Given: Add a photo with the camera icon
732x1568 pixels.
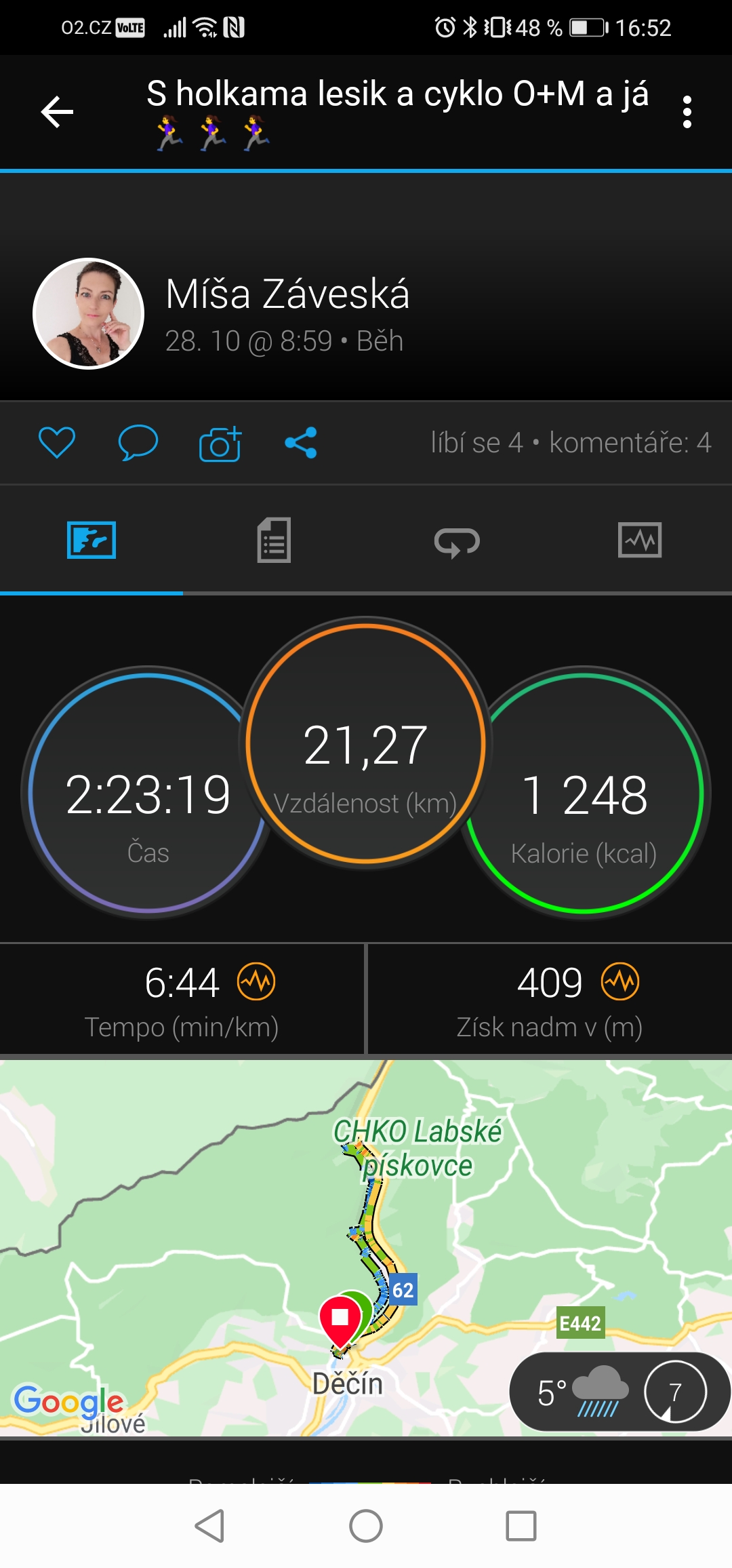Looking at the screenshot, I should coord(220,443).
